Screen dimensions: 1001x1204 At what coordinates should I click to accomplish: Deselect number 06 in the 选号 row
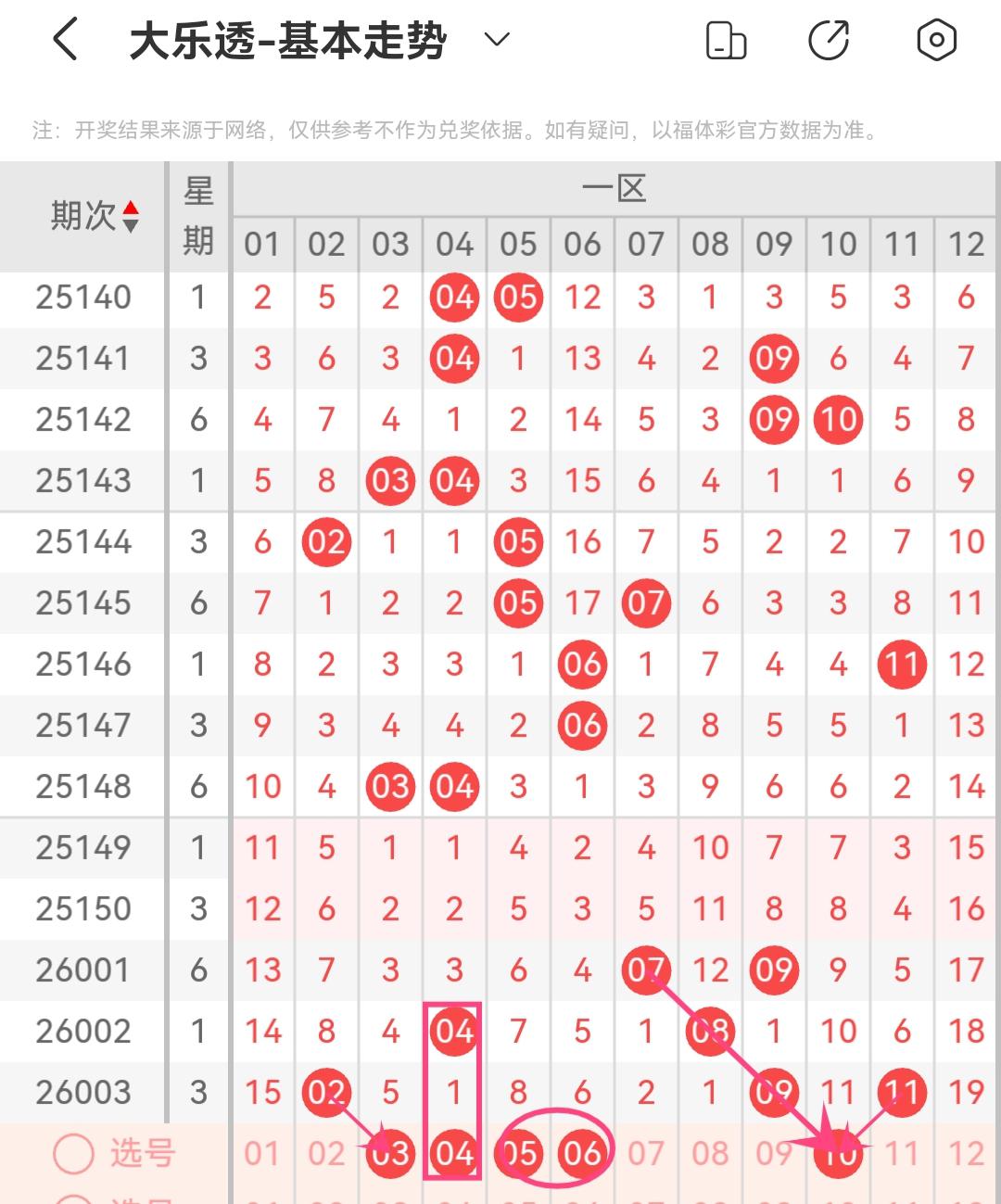(582, 1154)
